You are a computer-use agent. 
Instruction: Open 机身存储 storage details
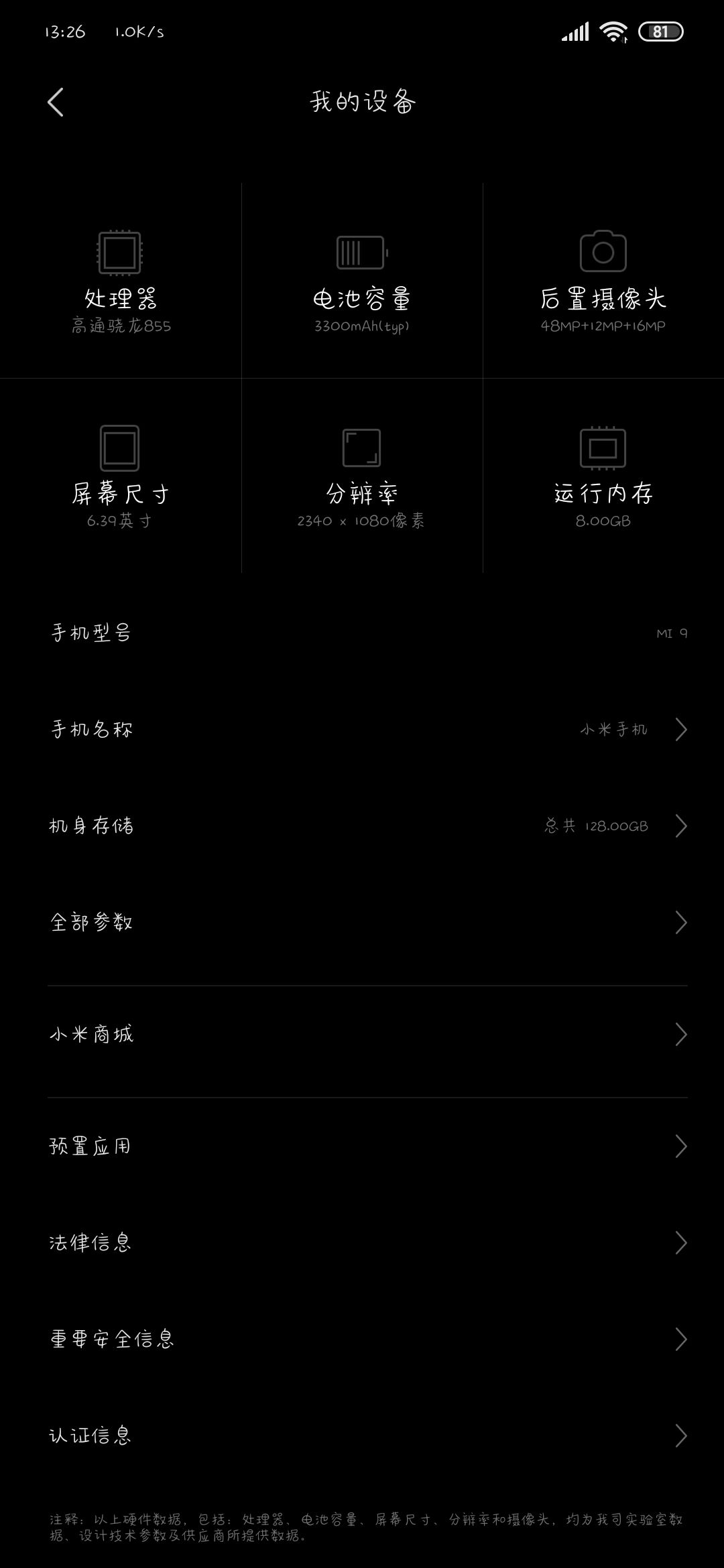(362, 826)
